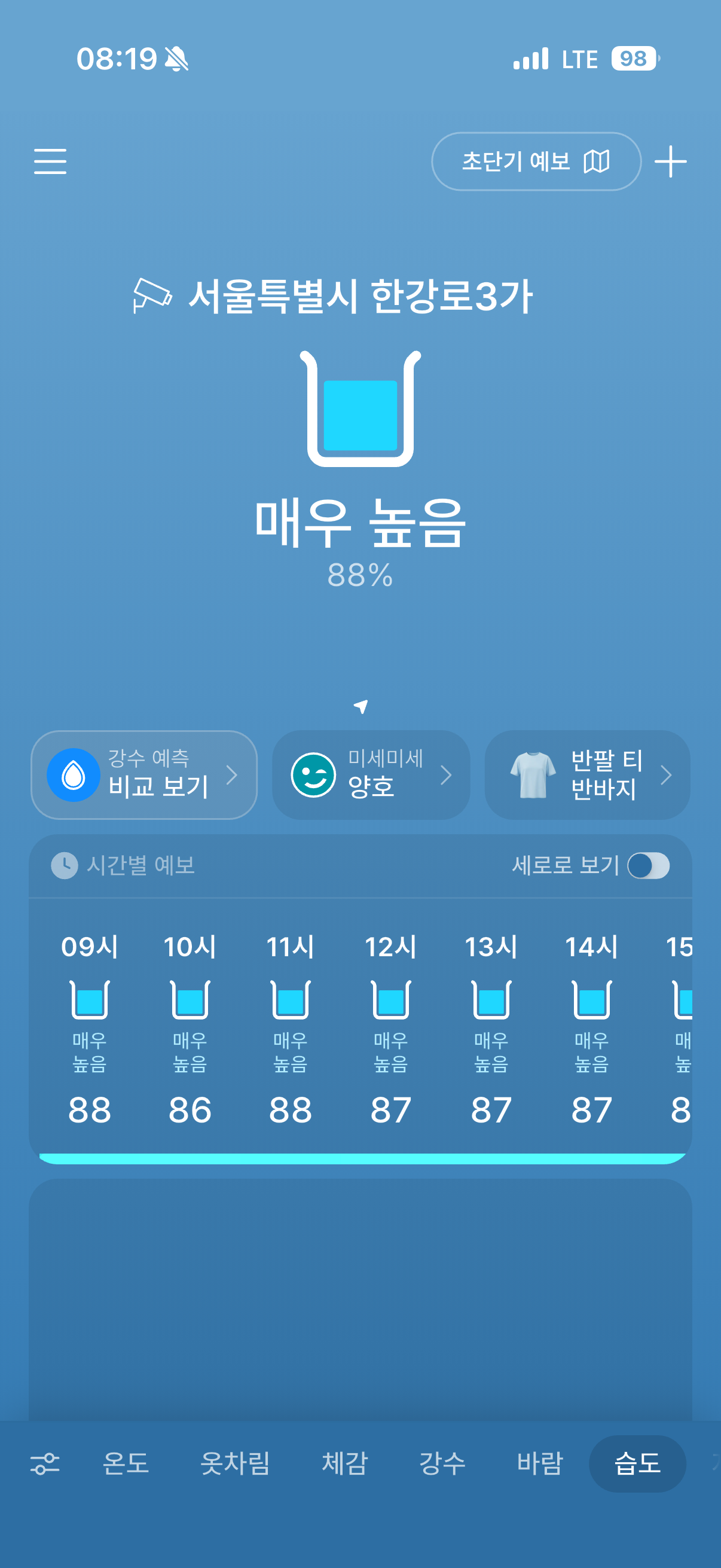Add a new location with plus icon
Viewport: 721px width, 1568px height.
pos(671,161)
